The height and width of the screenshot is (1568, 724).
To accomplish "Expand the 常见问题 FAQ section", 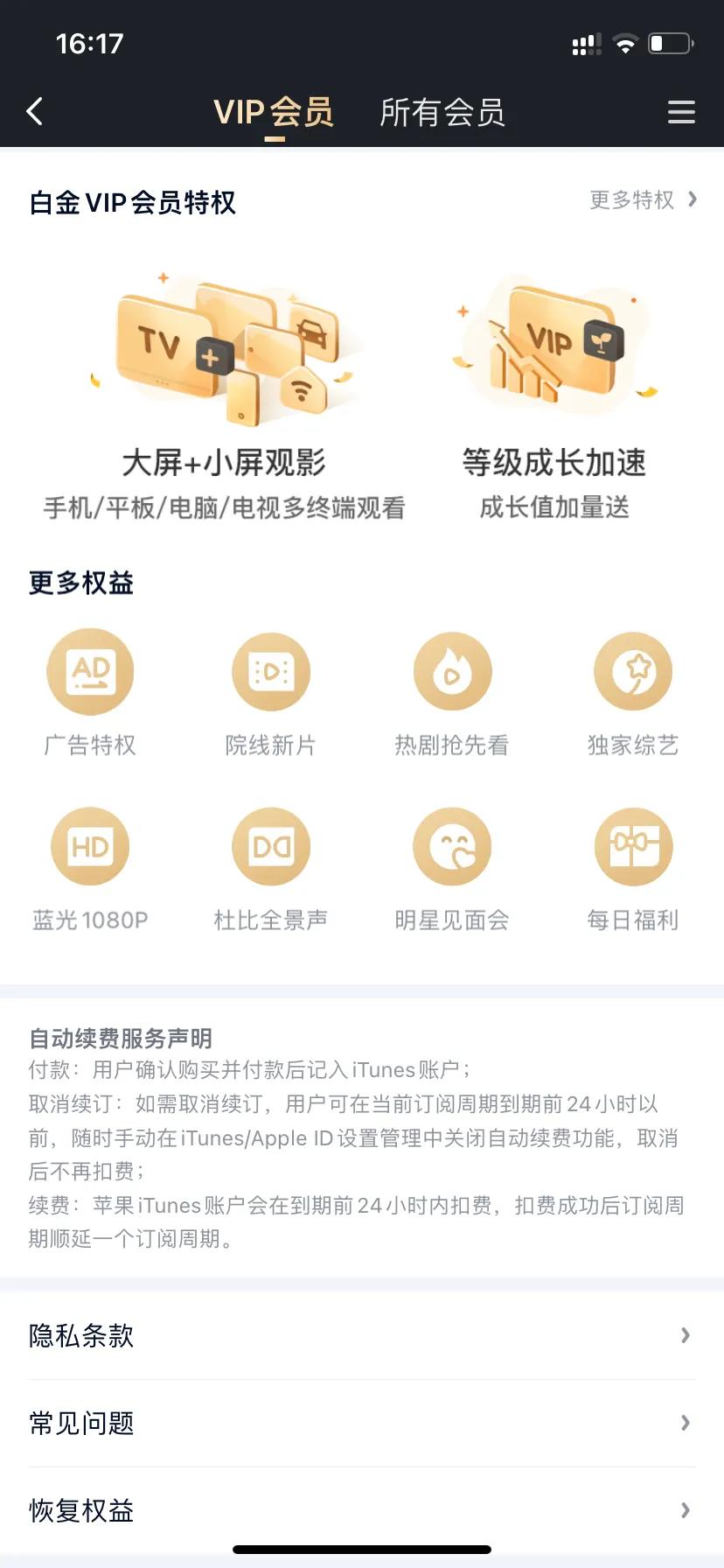I will (x=362, y=1423).
